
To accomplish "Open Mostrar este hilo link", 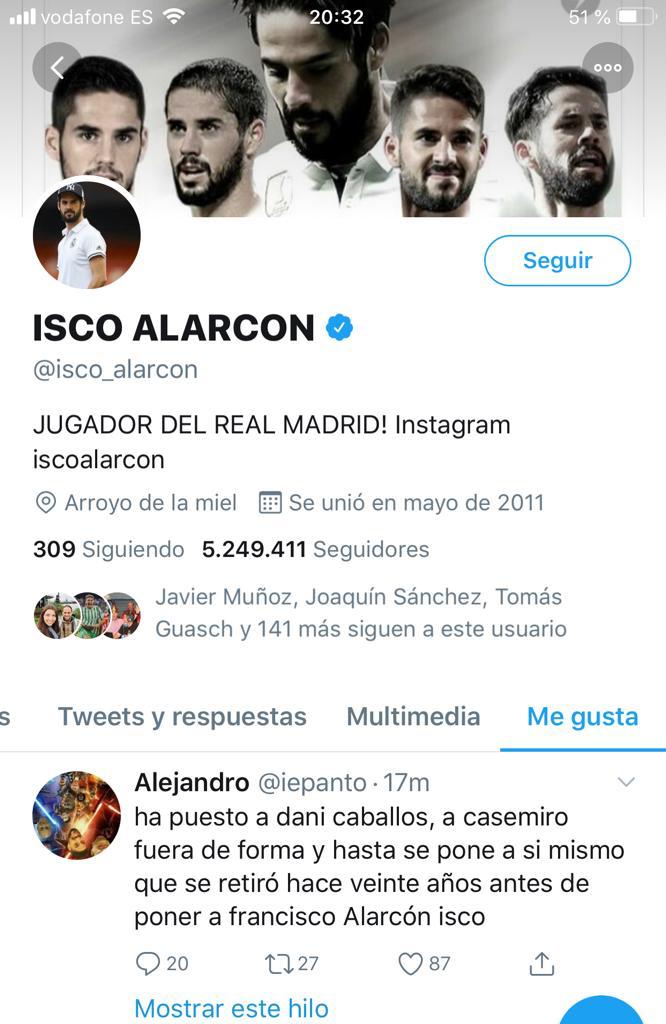I will coord(231,1008).
